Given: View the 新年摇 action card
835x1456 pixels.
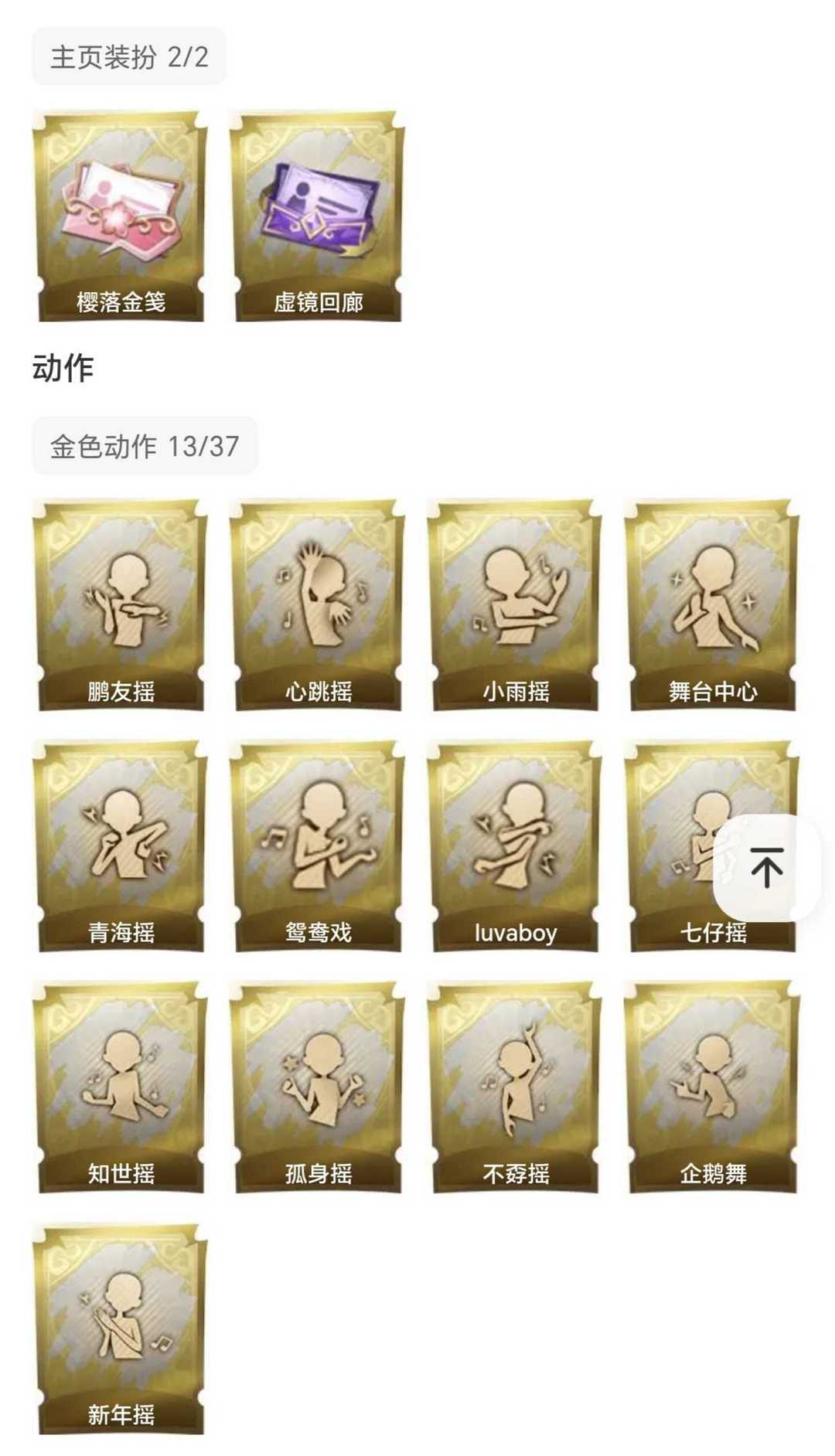Looking at the screenshot, I should point(121,1328).
